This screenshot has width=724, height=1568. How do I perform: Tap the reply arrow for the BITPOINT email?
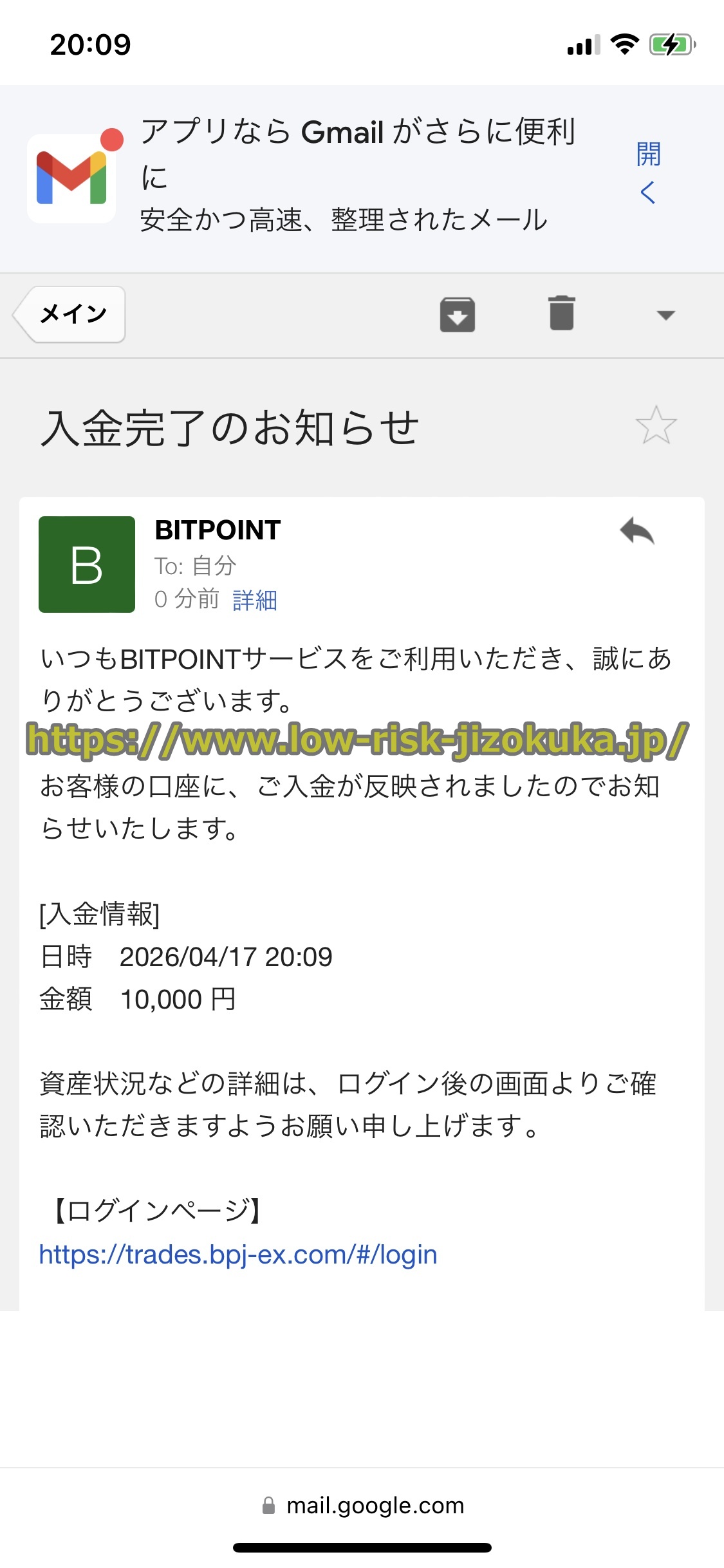coord(640,532)
